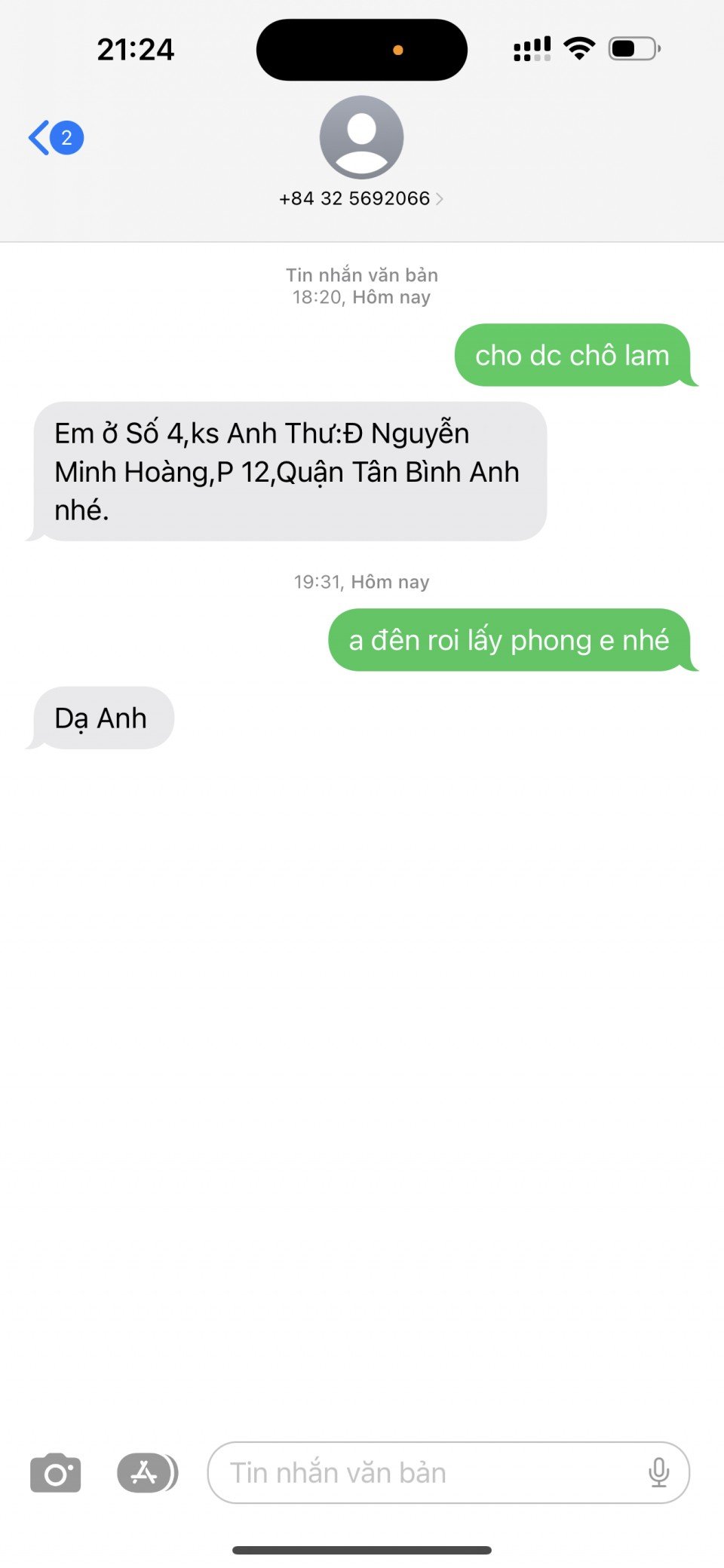This screenshot has width=724, height=1568.
Task: Start voice dictation with the microphone
Action: coord(658,1472)
